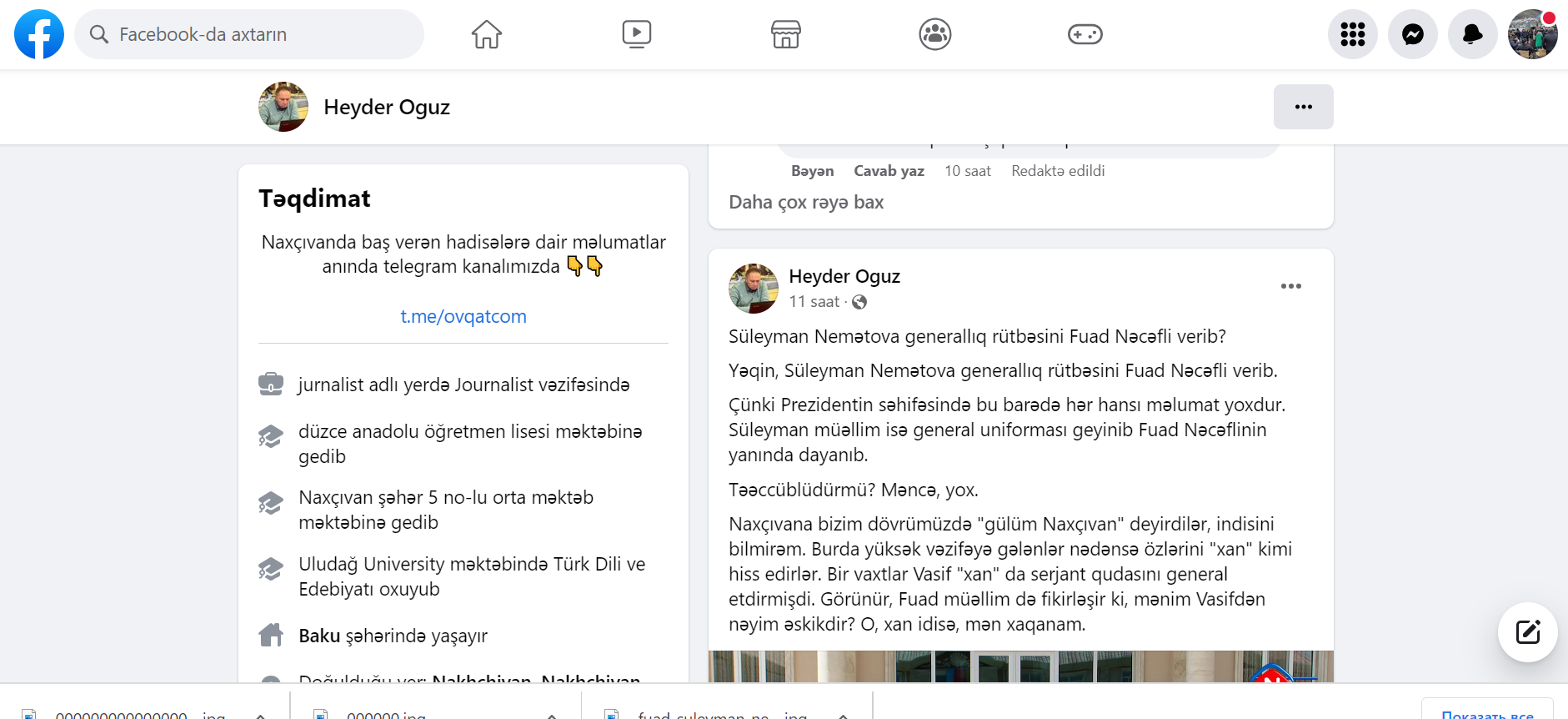
Task: Open the nine-dot menu grid
Action: 1352,34
